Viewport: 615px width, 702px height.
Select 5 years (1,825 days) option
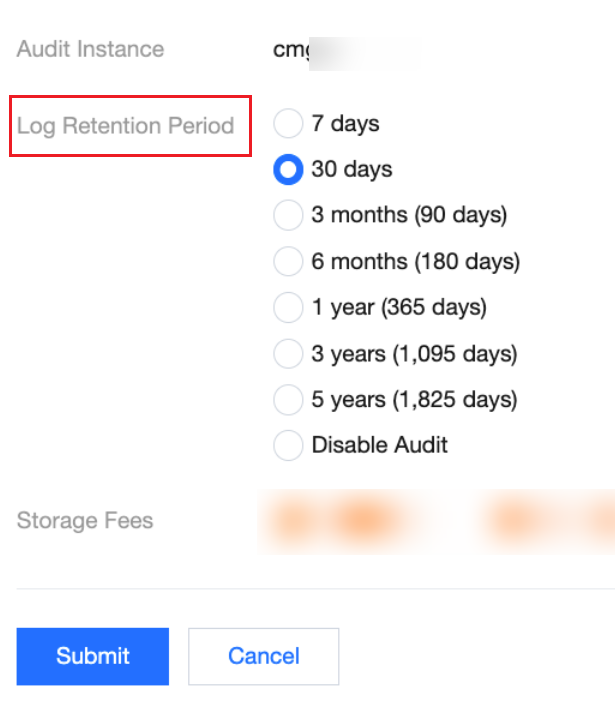(288, 400)
